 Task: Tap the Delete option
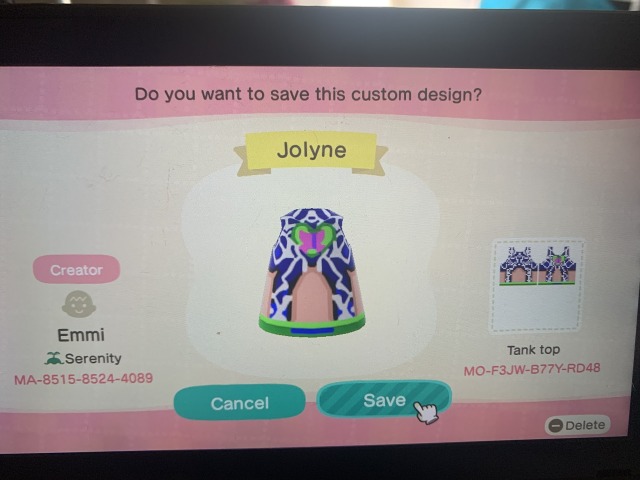tap(577, 425)
